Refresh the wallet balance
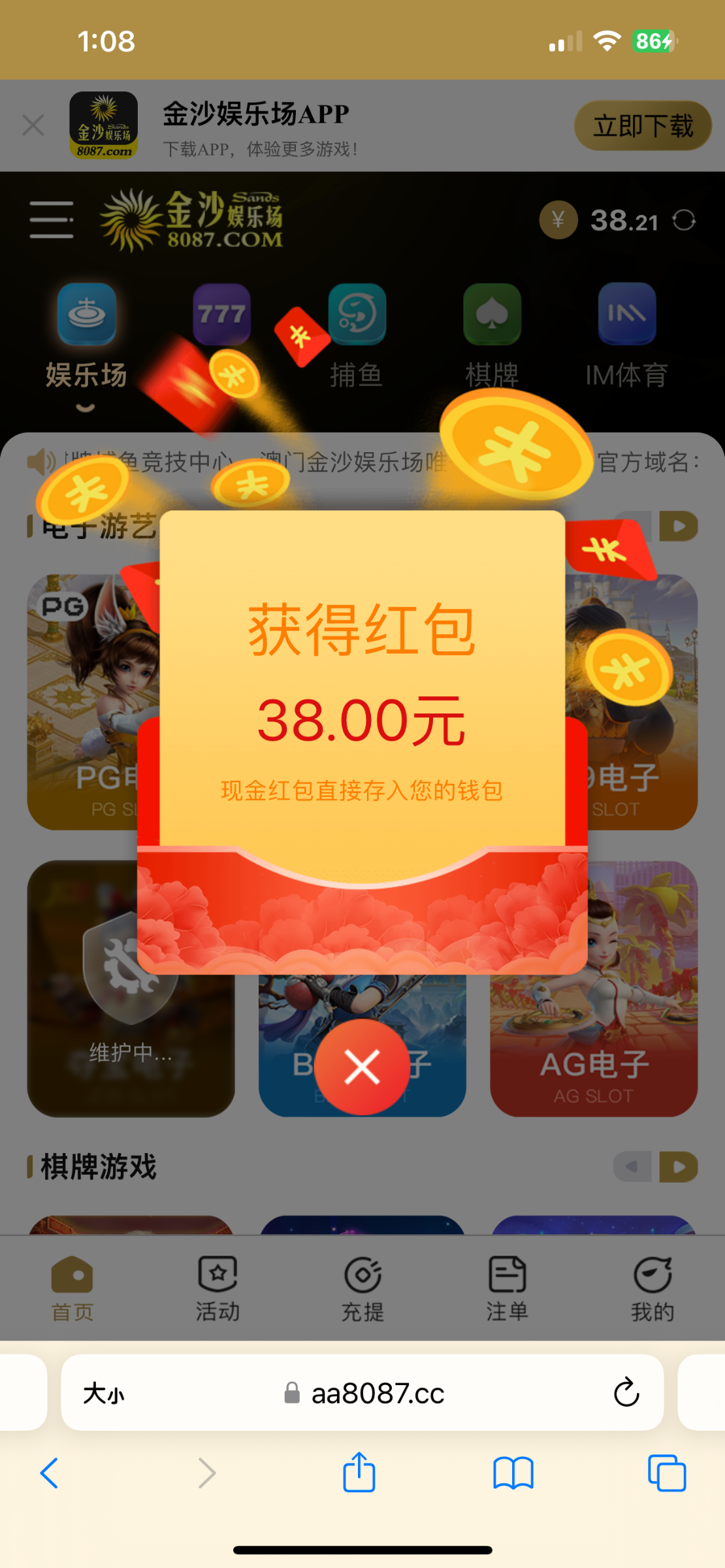 [x=684, y=220]
